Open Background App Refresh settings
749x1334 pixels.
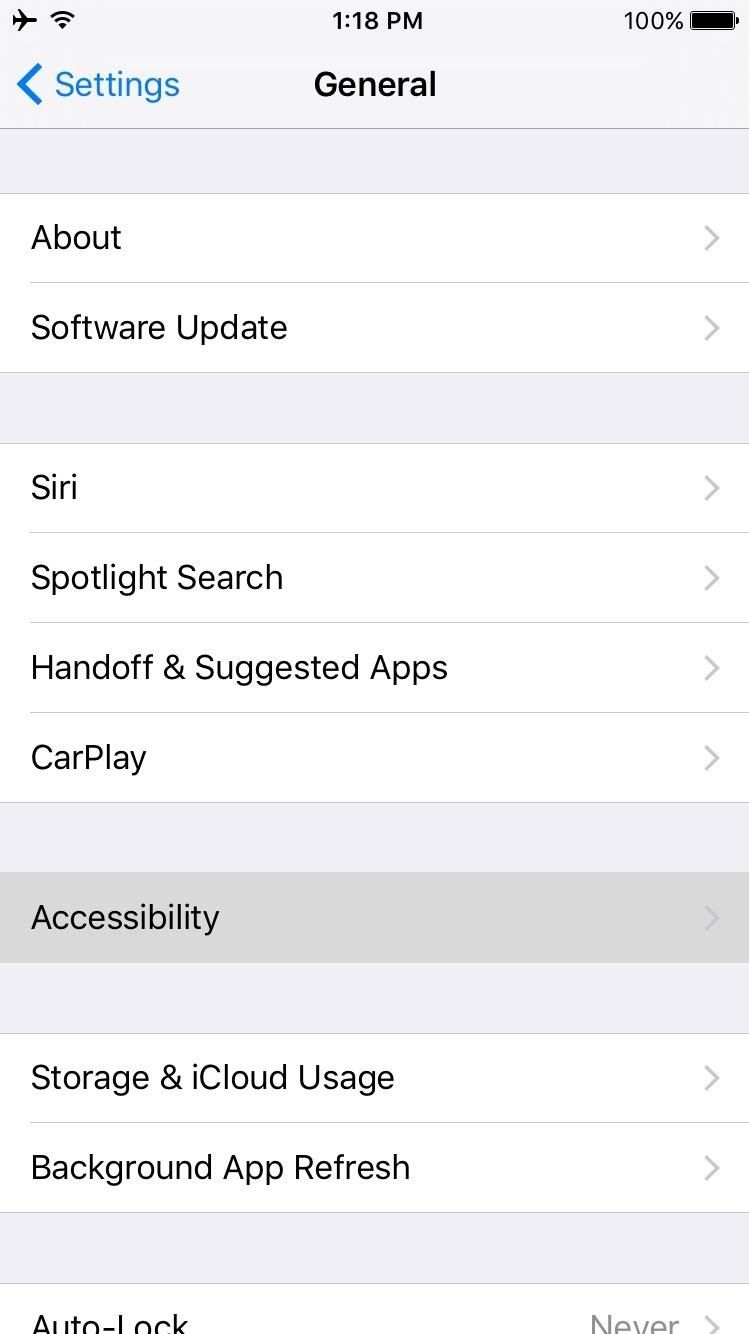(x=374, y=1168)
